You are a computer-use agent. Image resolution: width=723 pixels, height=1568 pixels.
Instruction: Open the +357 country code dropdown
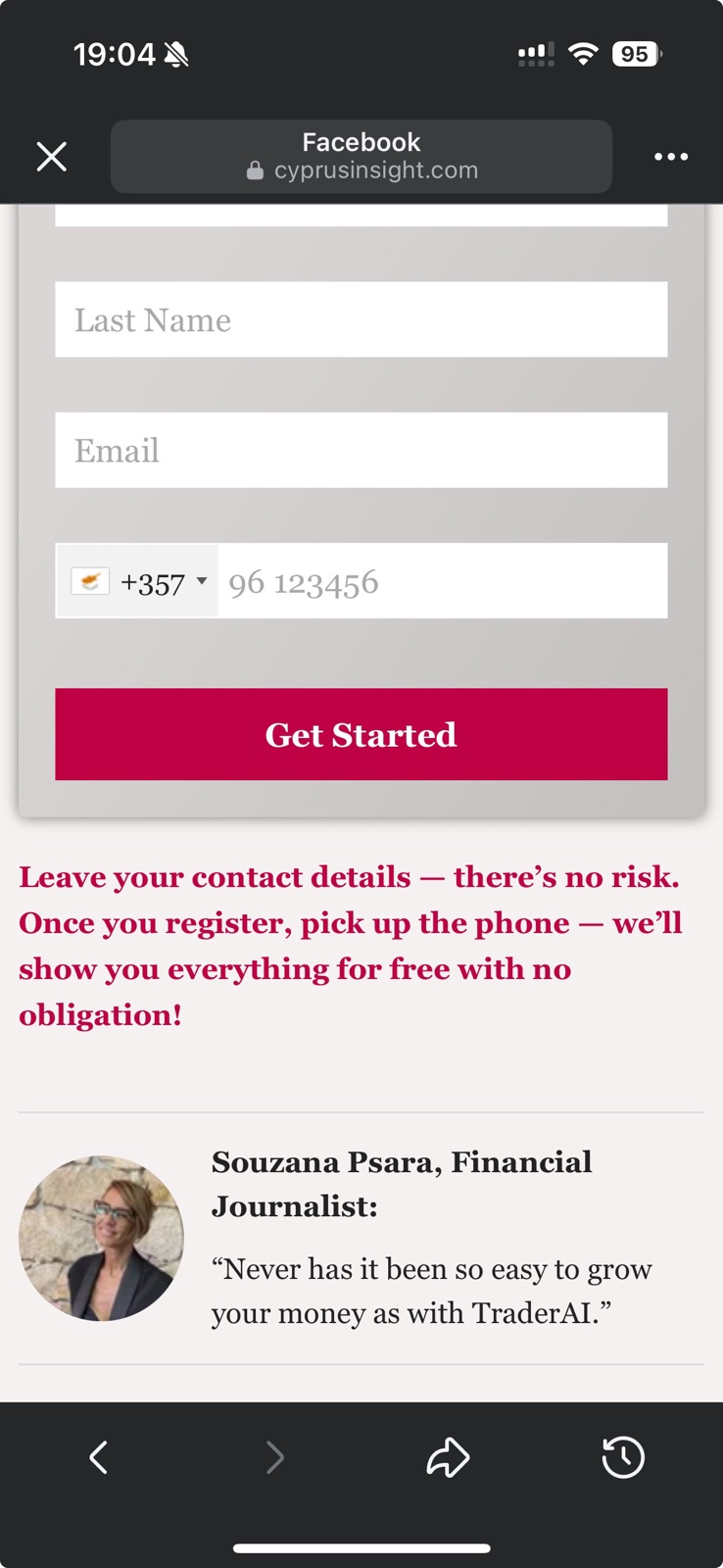tap(138, 581)
